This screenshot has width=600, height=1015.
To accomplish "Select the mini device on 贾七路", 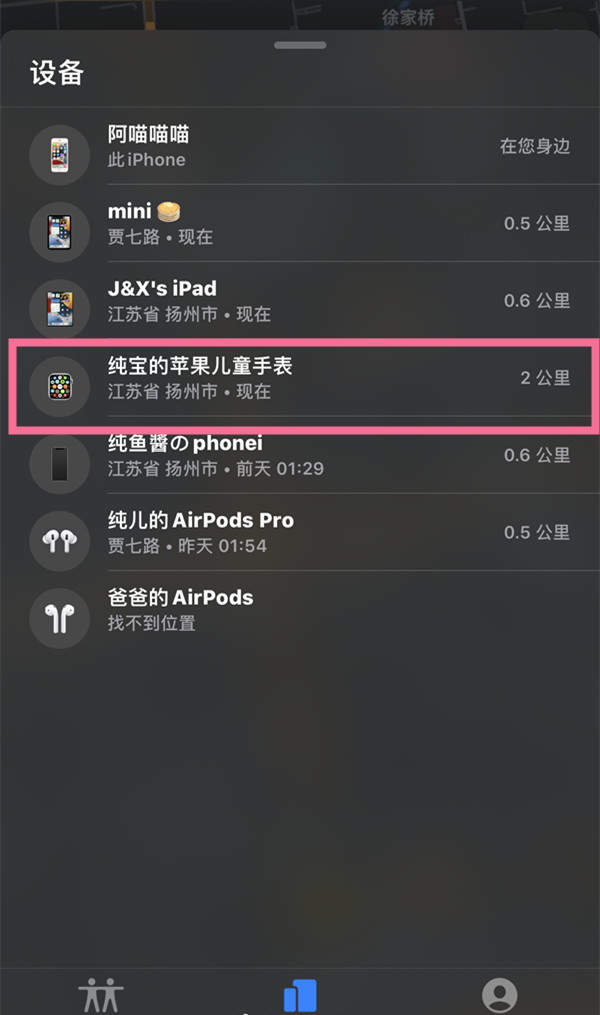I will click(x=300, y=224).
